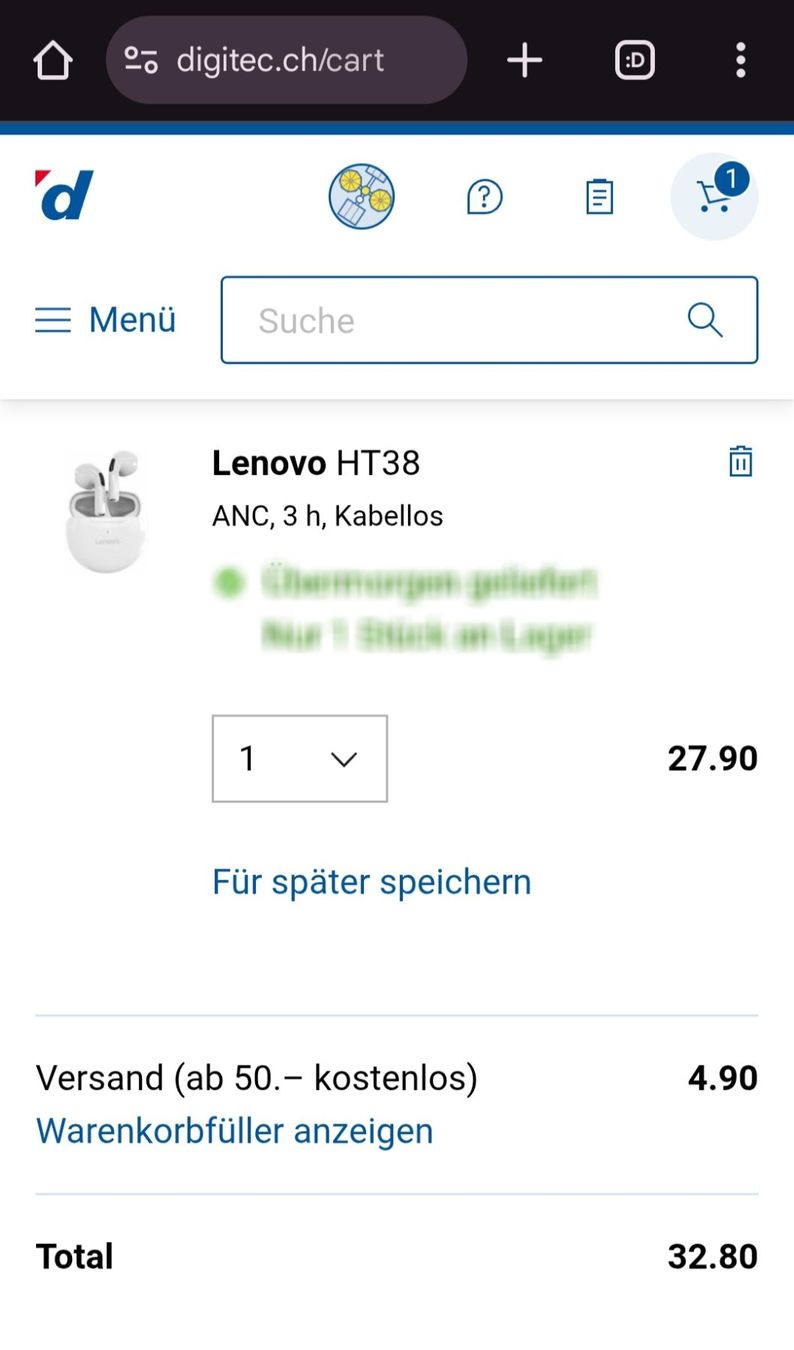This screenshot has width=794, height=1350.
Task: Open the Lenovo HT38 product title
Action: click(x=316, y=463)
